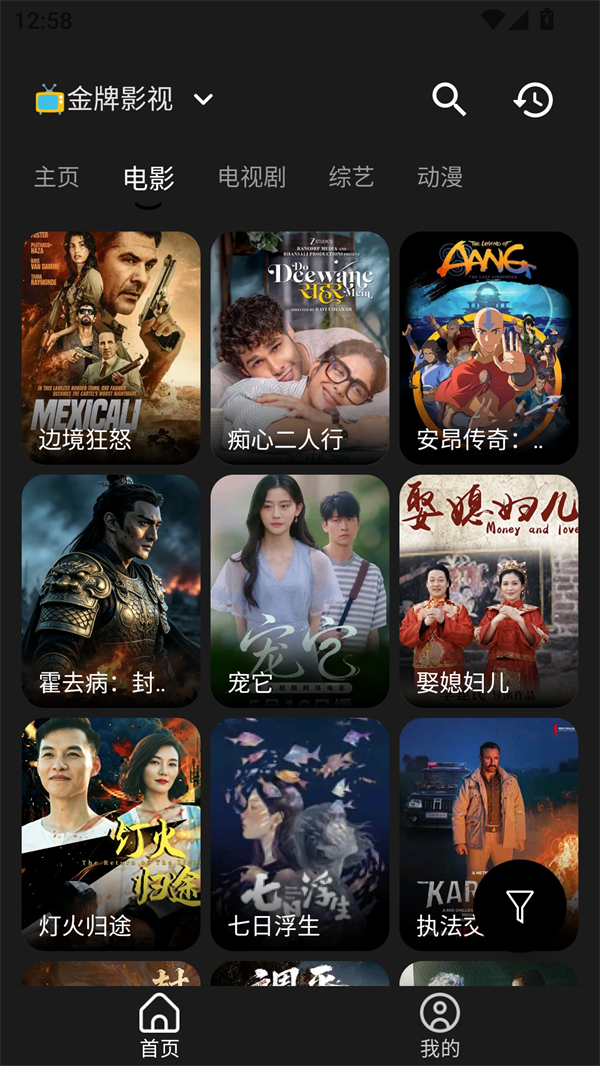The width and height of the screenshot is (600, 1066).
Task: View the movie 娶媳妇儿
Action: (489, 591)
